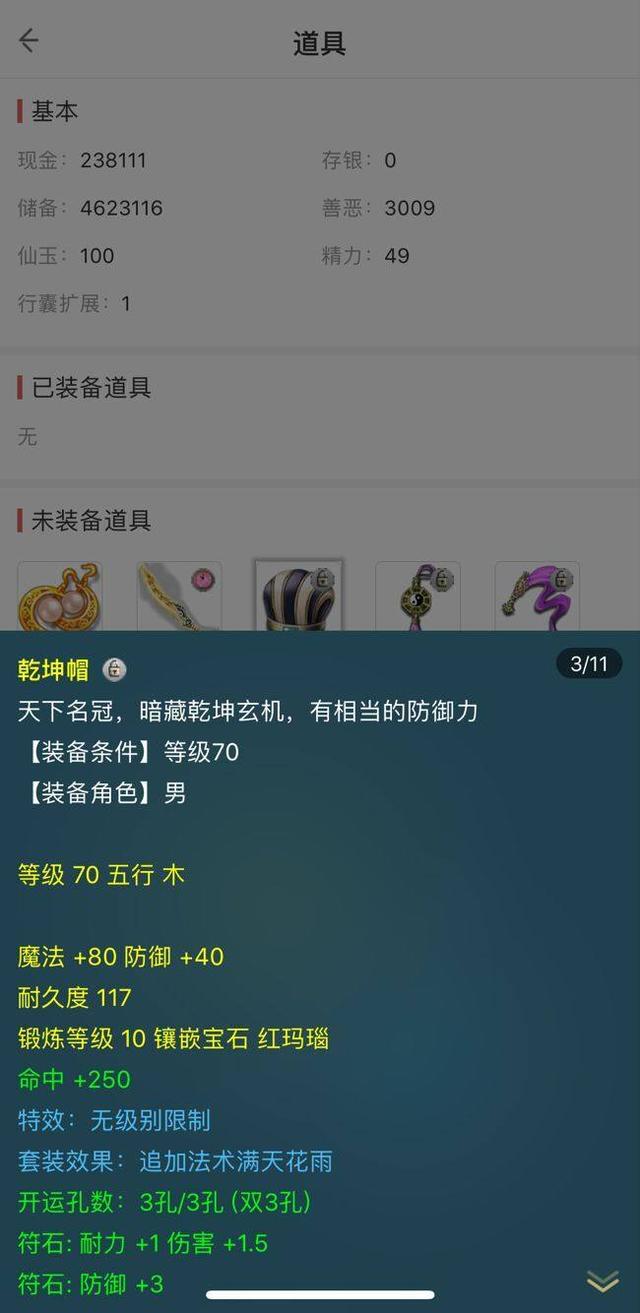Open the curved golden blade item
This screenshot has width=640, height=1313.
(179, 596)
